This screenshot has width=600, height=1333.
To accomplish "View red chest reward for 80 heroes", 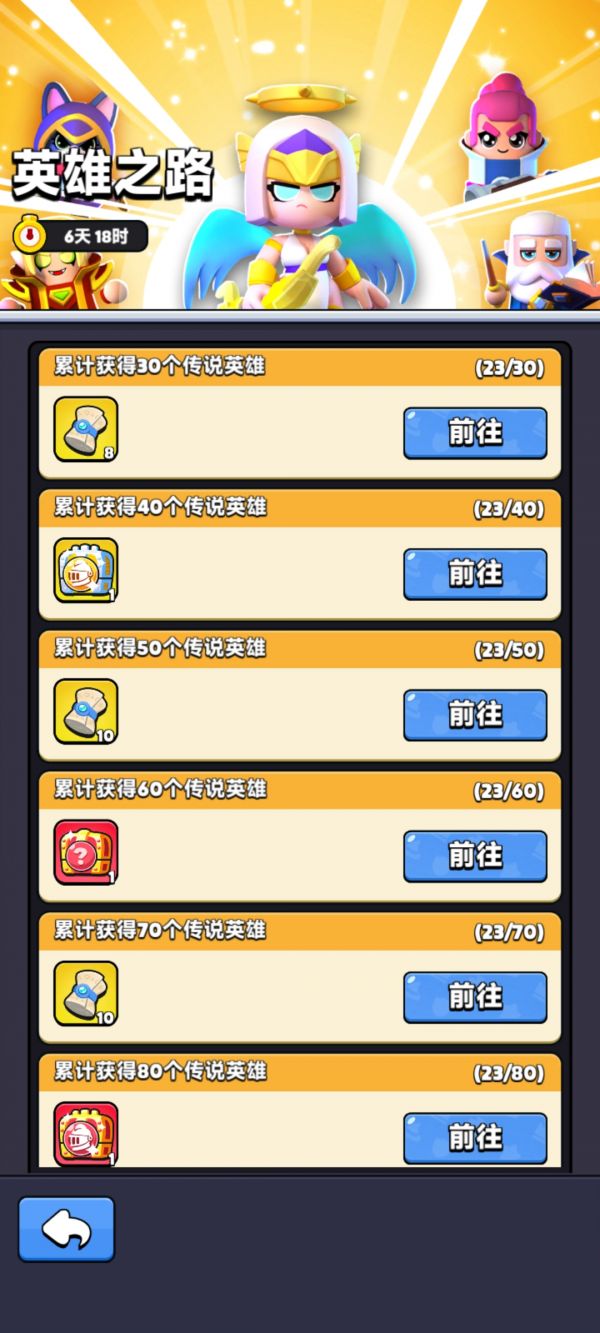I will [x=86, y=1134].
